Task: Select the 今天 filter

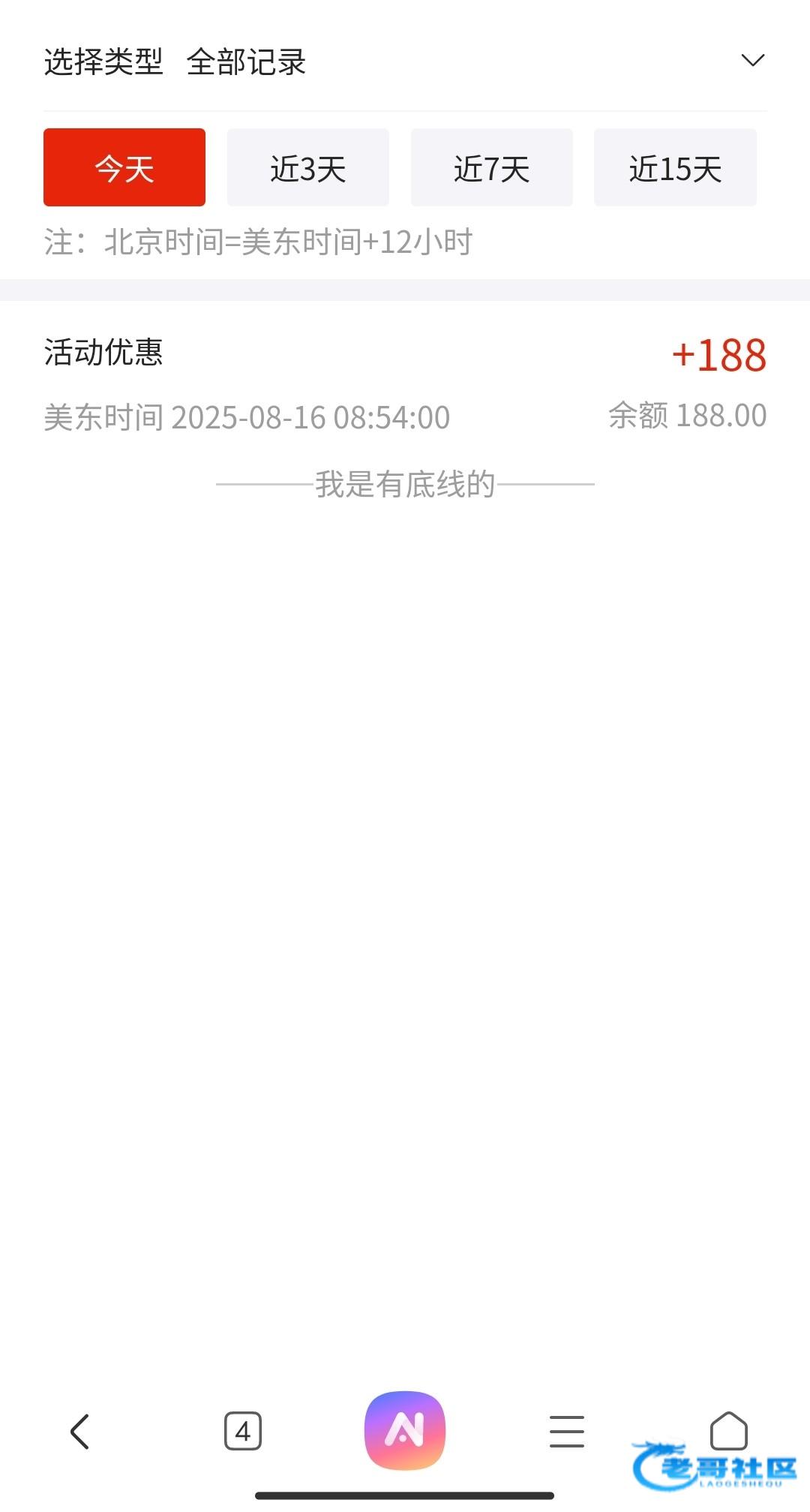Action: tap(124, 167)
